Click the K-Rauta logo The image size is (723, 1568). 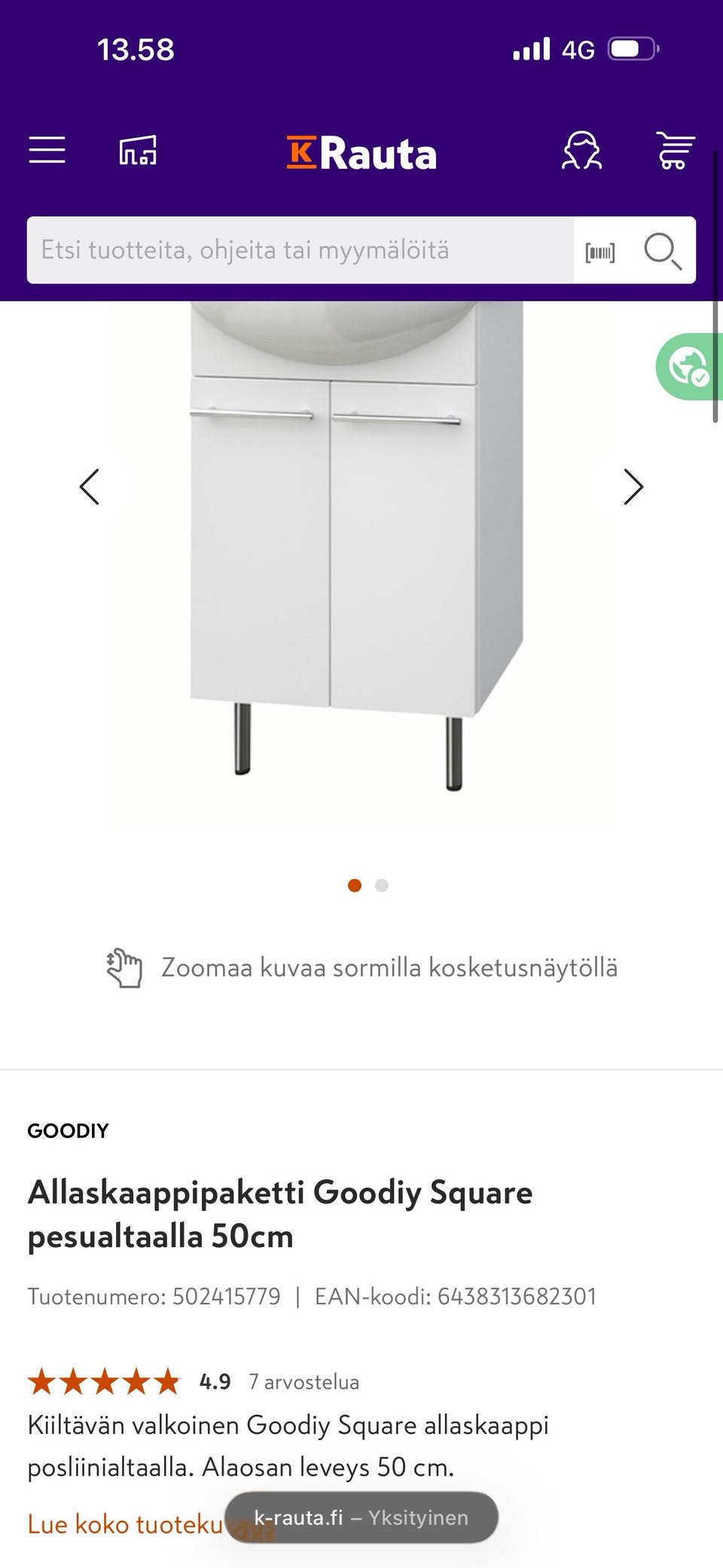point(361,151)
